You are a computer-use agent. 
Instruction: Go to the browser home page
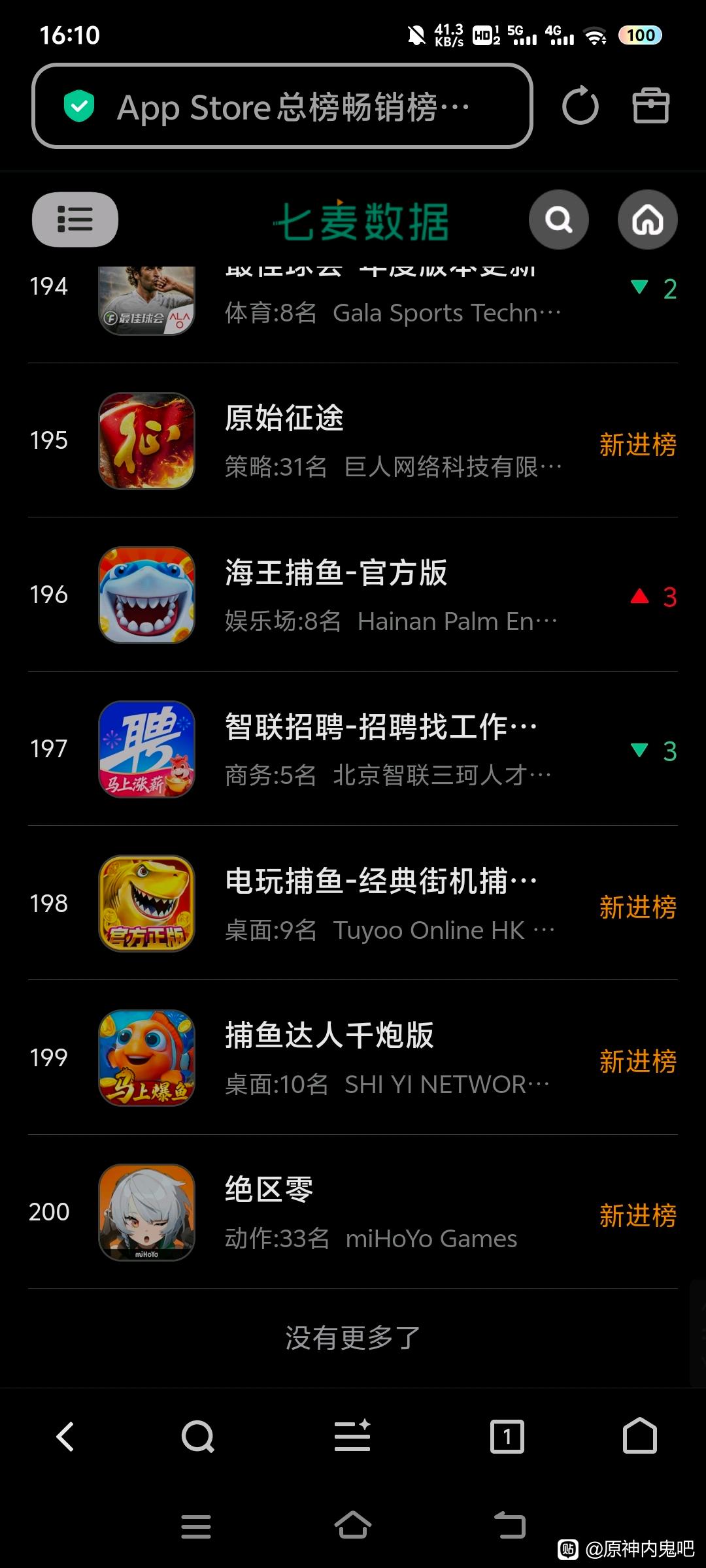pos(639,1437)
